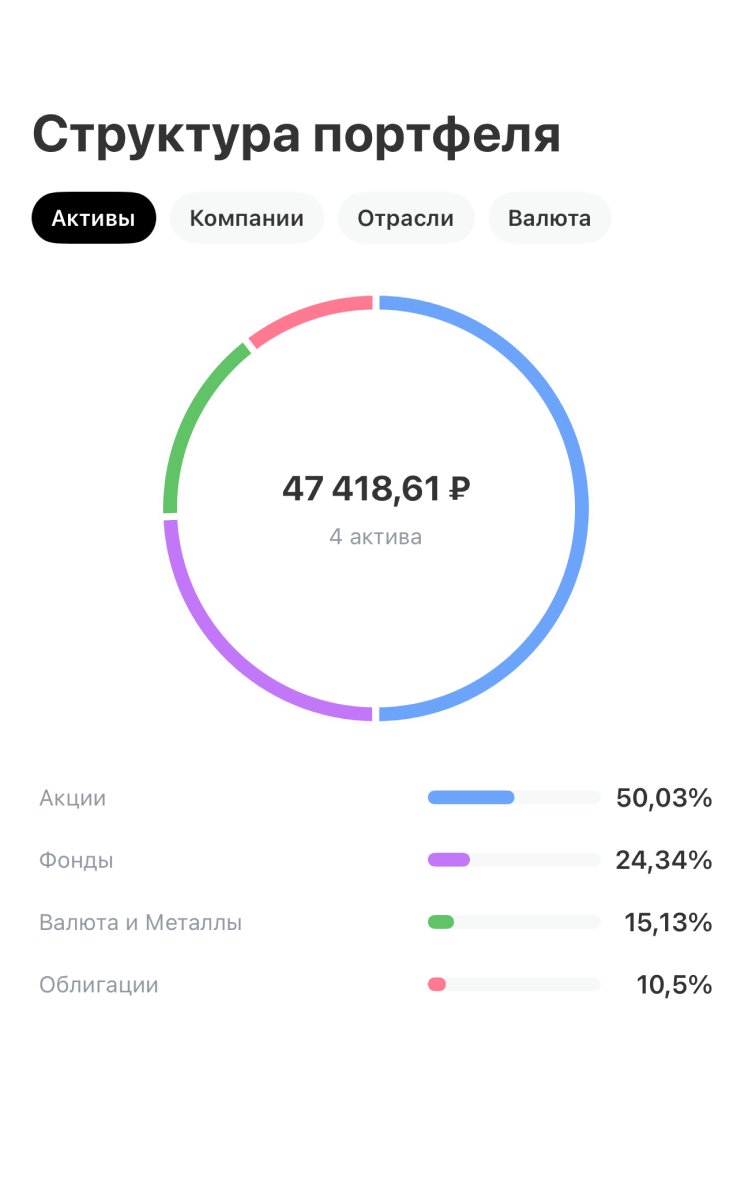
Task: Switch to the Валюта chip
Action: [x=549, y=218]
